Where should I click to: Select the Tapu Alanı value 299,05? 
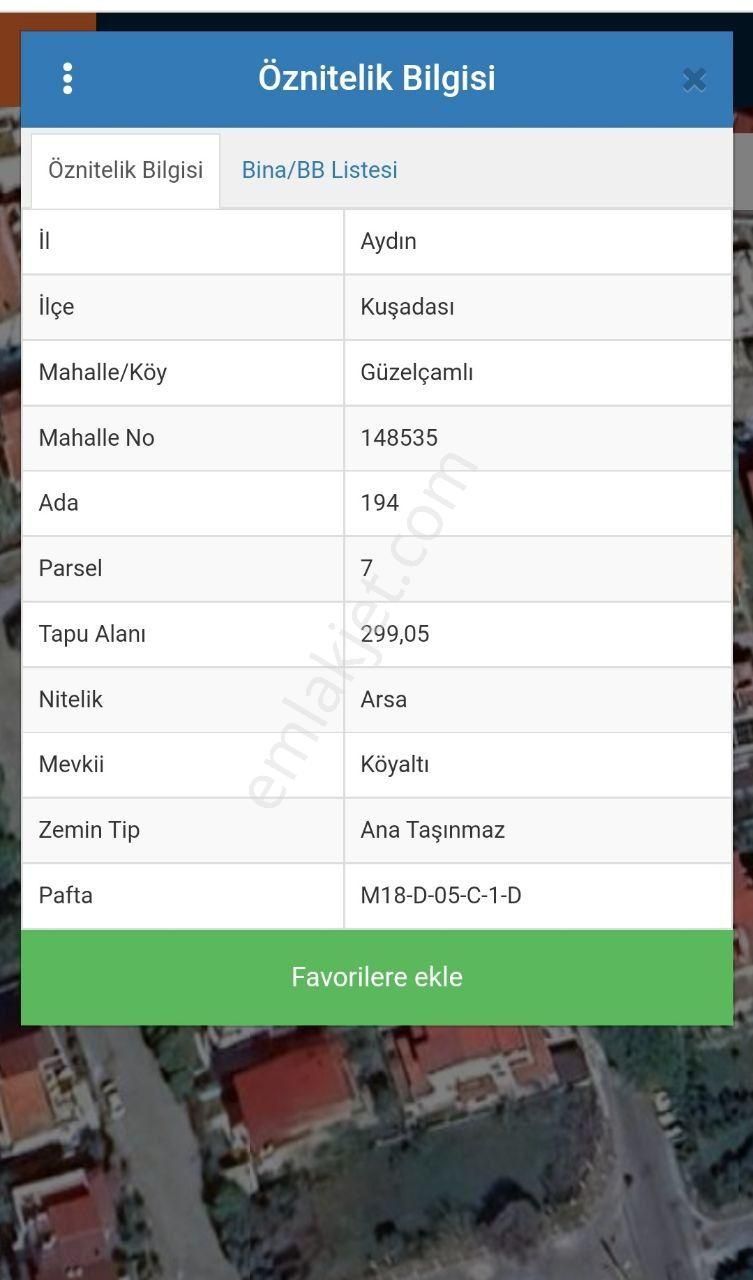coord(394,634)
